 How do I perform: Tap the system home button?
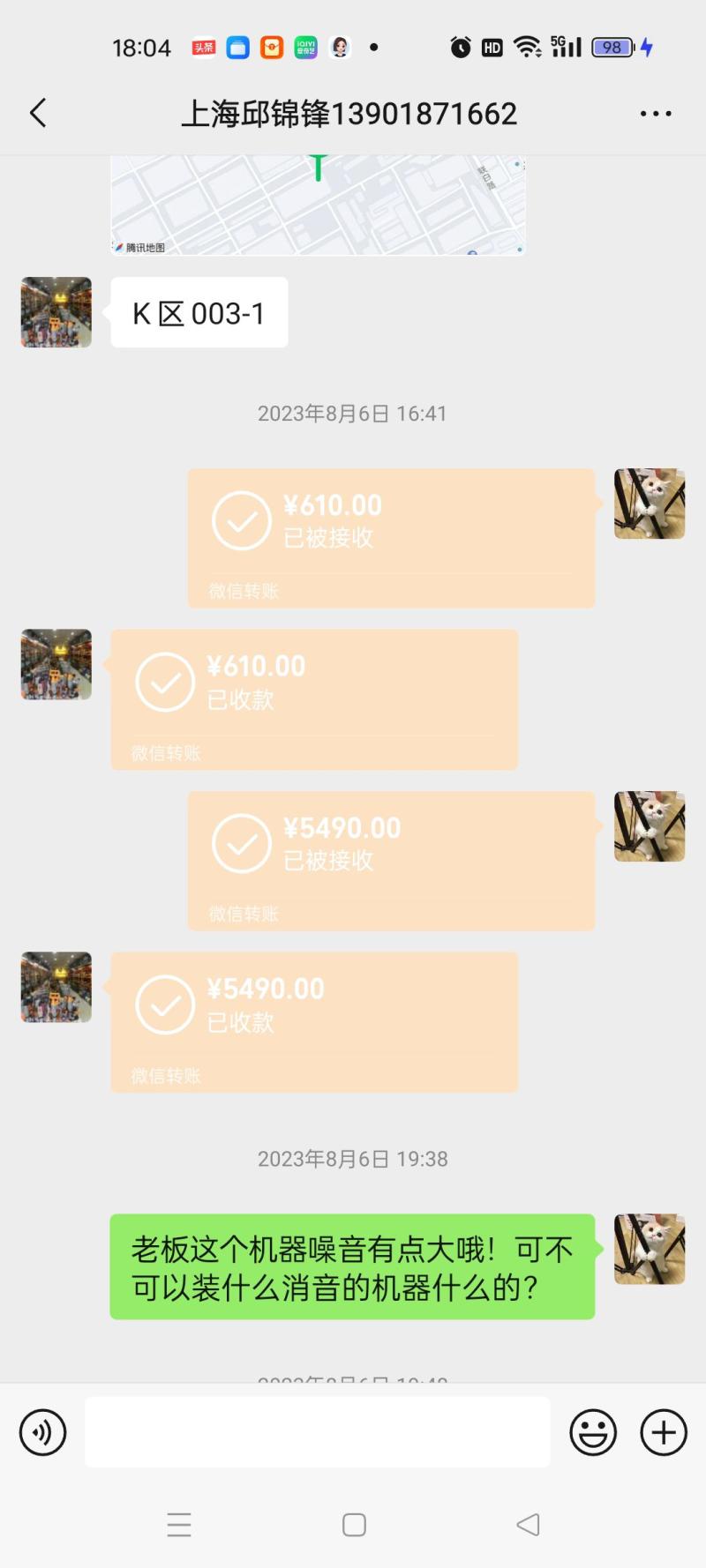coord(354,1525)
